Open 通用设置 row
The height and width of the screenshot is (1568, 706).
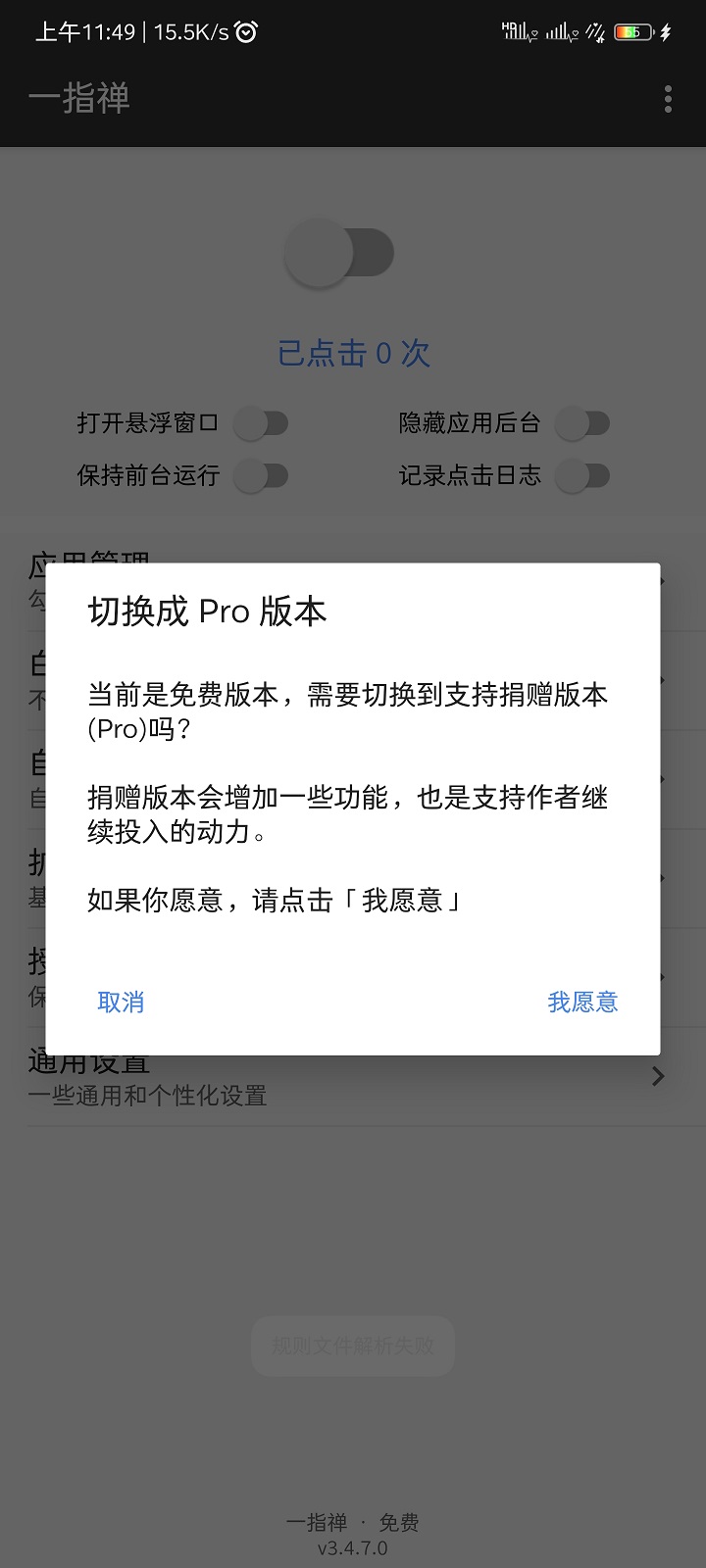pyautogui.click(x=353, y=1077)
